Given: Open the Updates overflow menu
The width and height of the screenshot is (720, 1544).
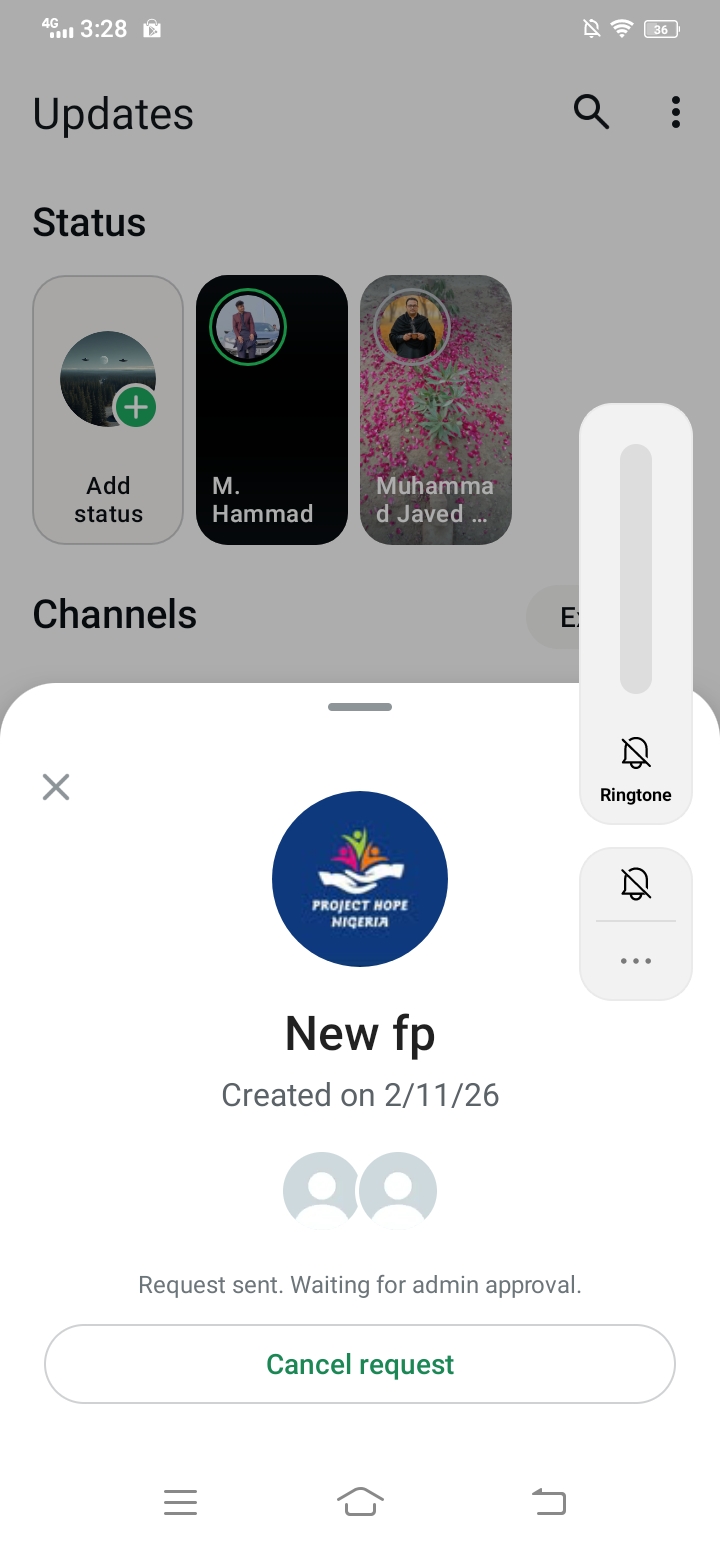Looking at the screenshot, I should pos(676,113).
